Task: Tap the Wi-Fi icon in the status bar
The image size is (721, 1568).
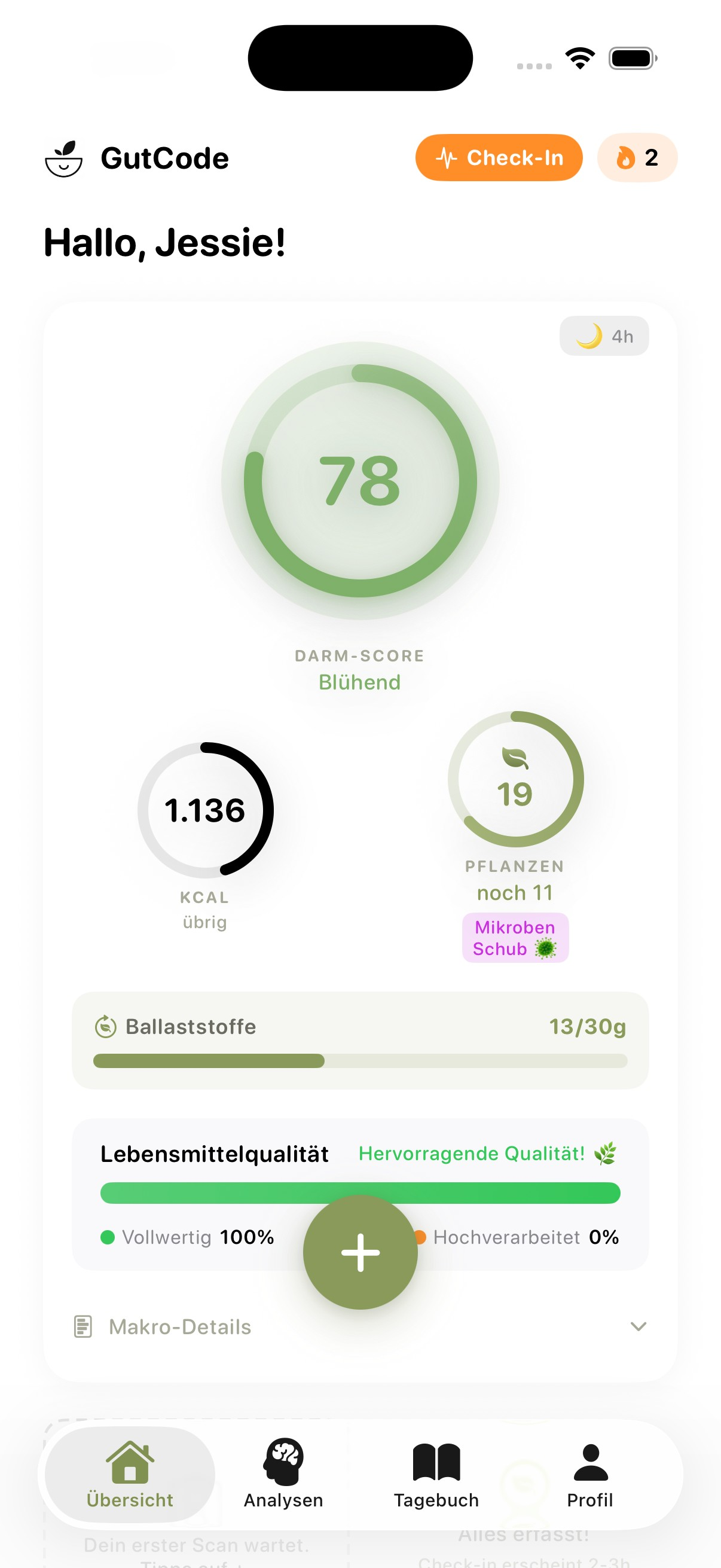Action: [x=579, y=56]
